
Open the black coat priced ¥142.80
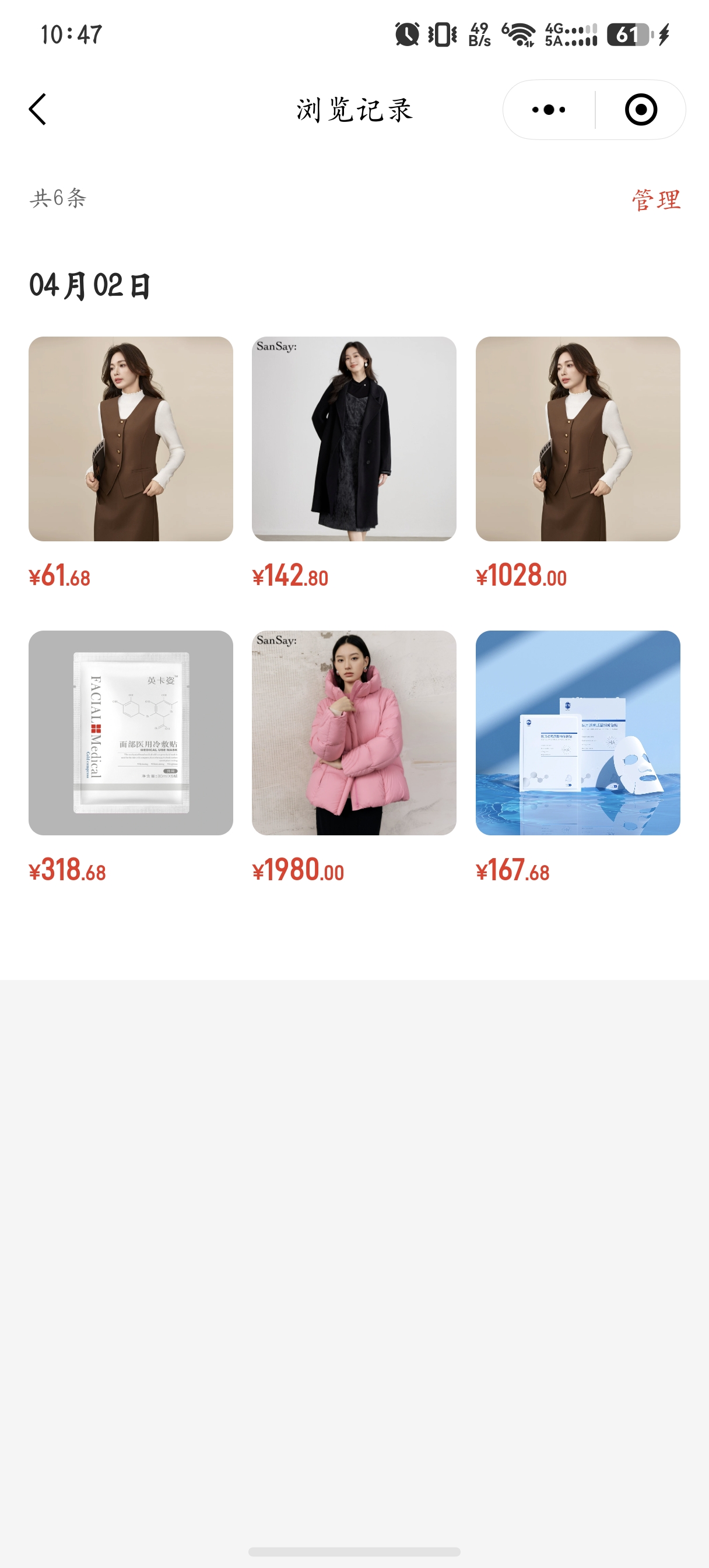pos(354,439)
